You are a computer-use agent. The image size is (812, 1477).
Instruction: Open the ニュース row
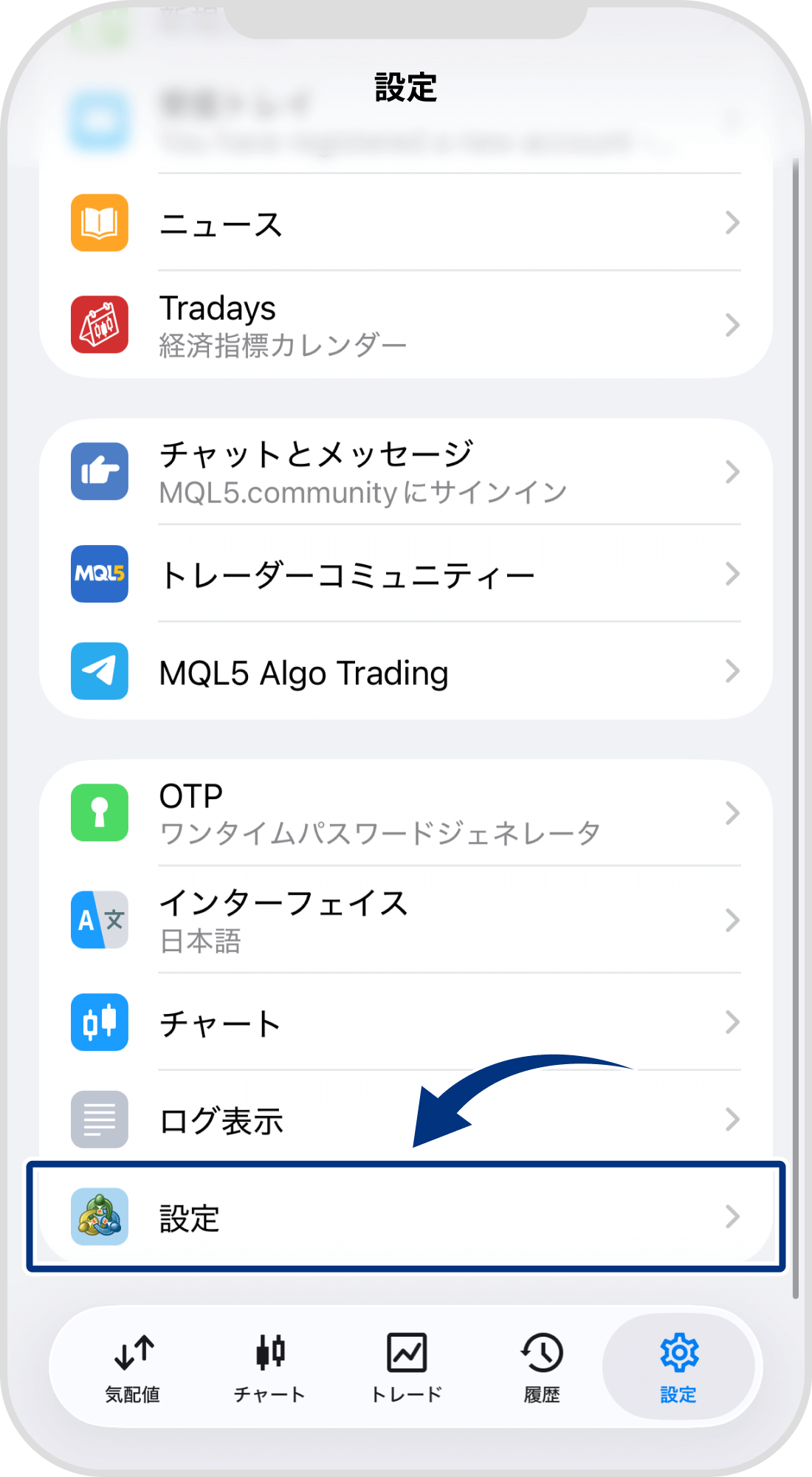click(406, 223)
